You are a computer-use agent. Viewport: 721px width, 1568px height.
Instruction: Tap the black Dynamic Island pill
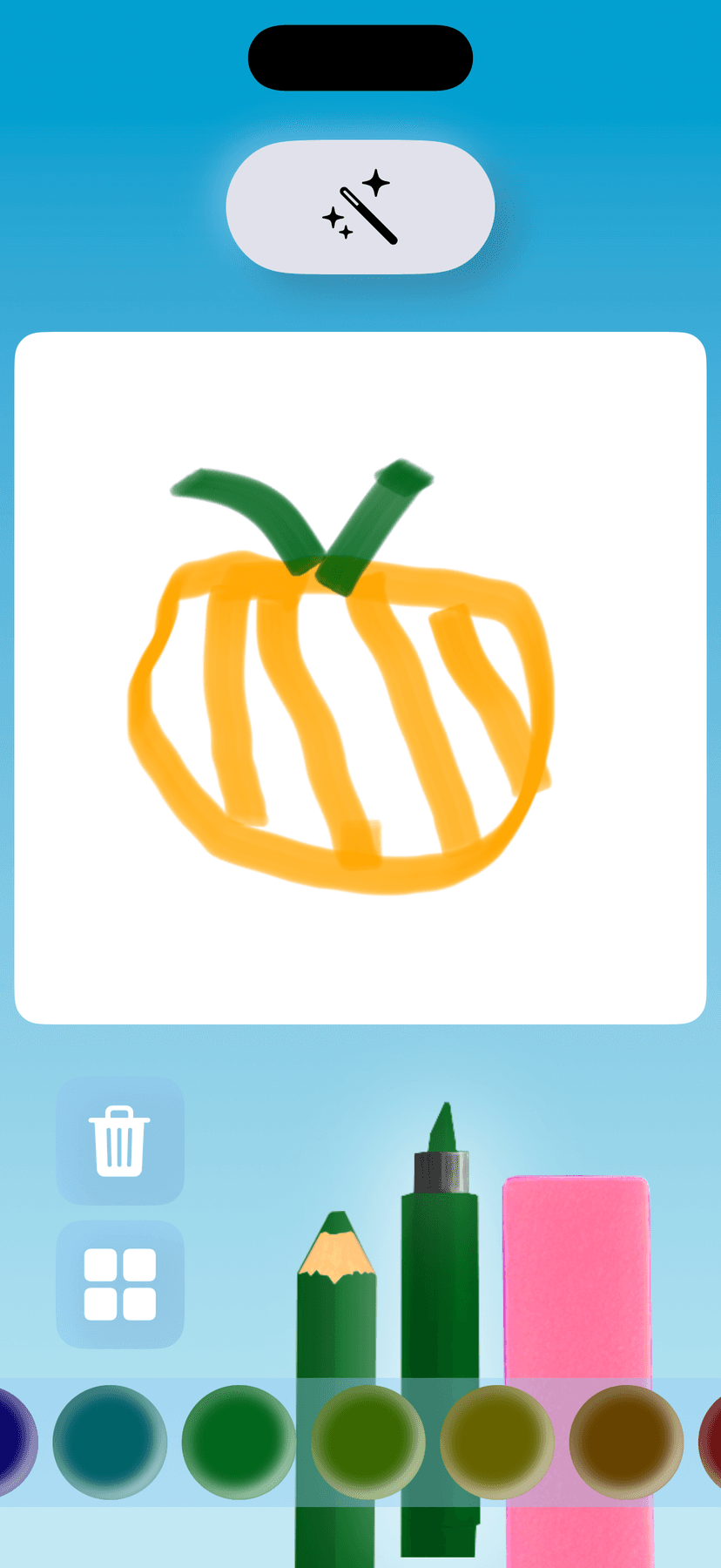coord(360,57)
